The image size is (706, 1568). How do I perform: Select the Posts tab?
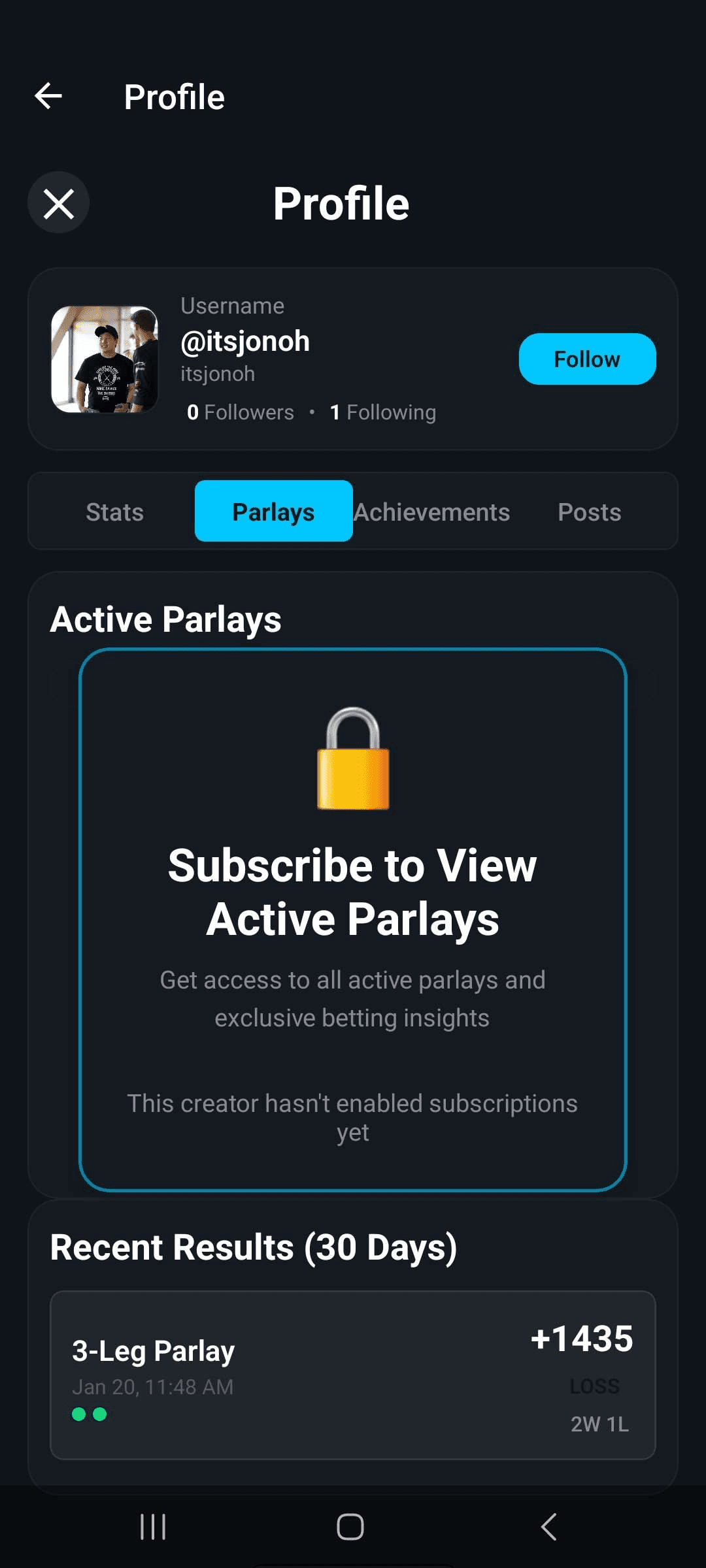coord(589,512)
